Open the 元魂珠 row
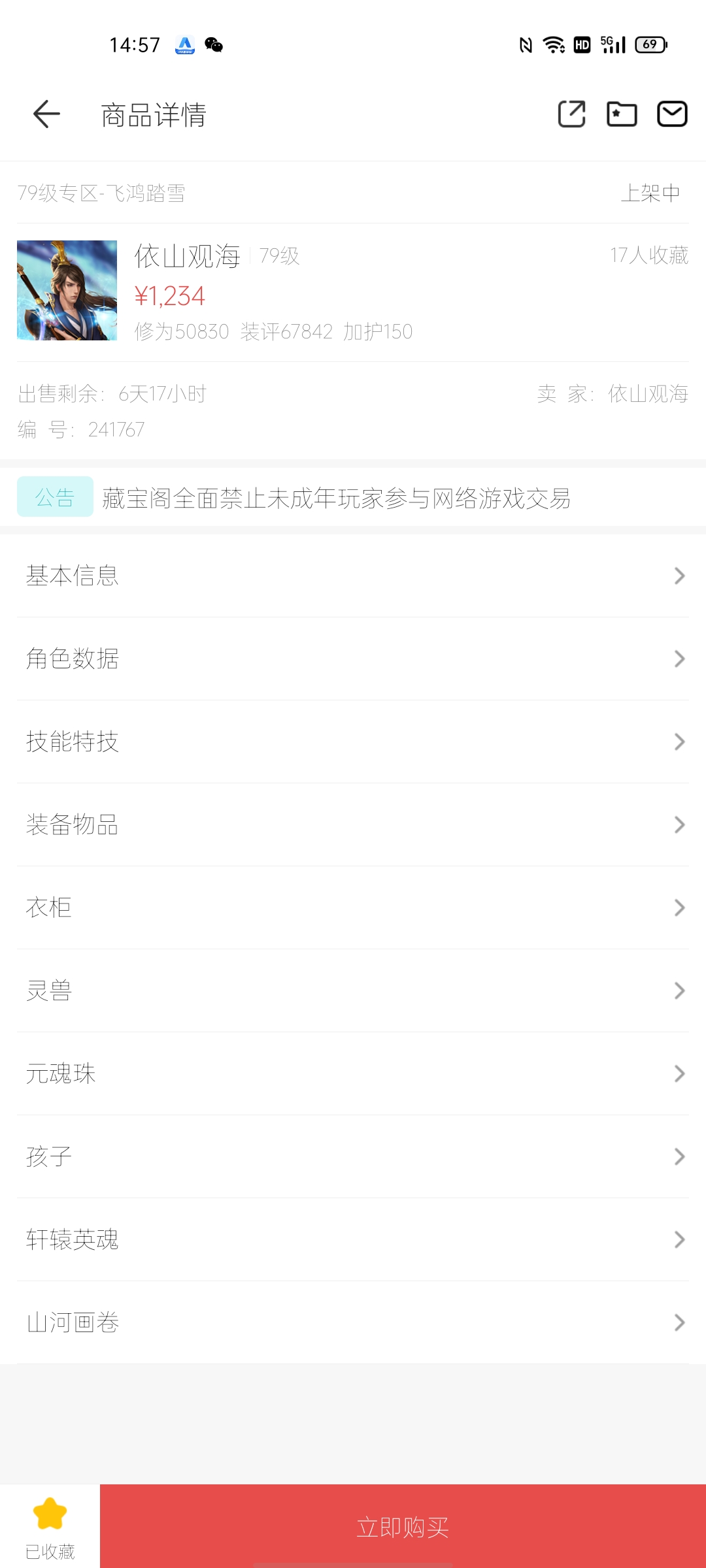 353,1073
